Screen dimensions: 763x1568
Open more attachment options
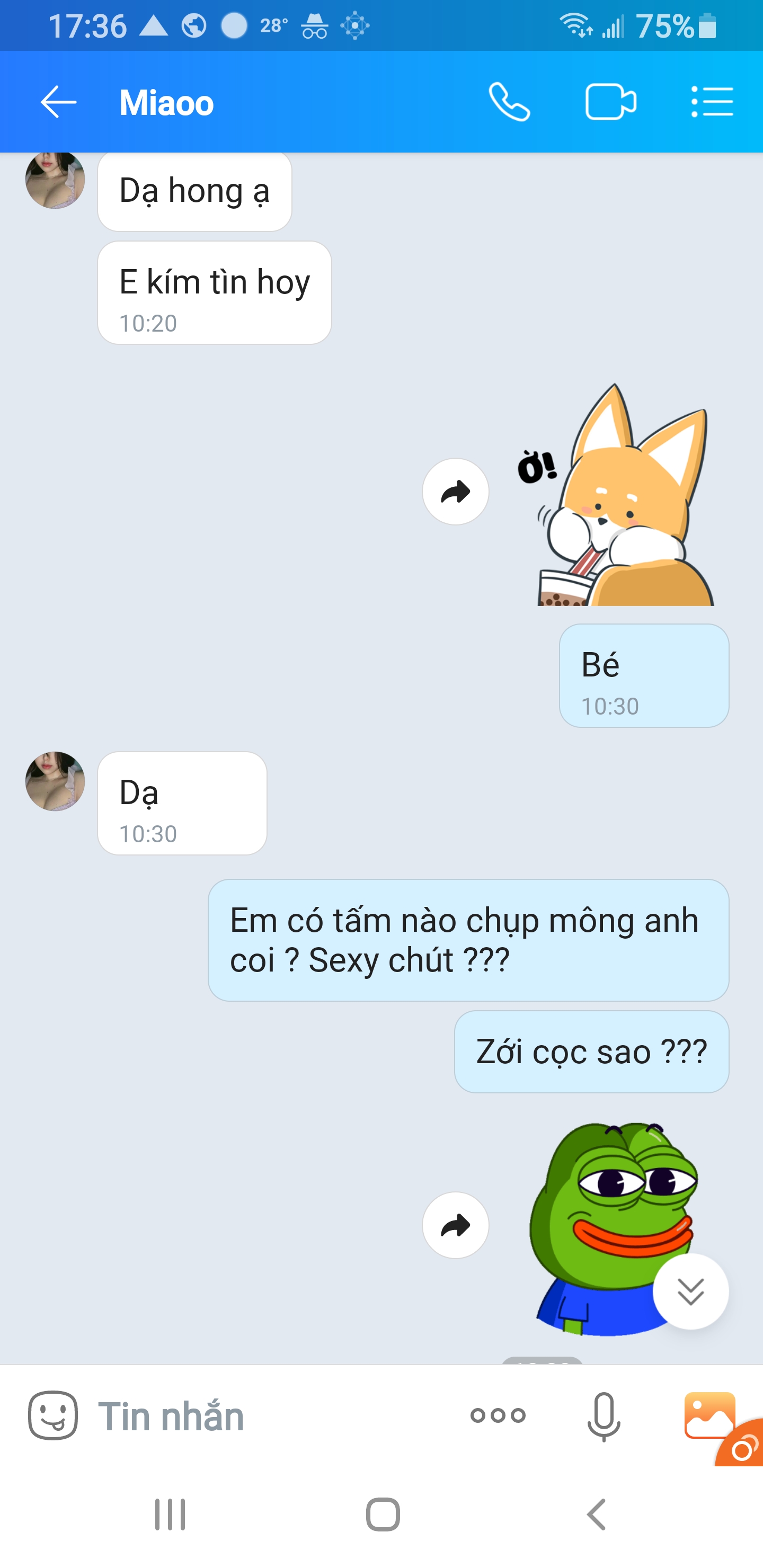(498, 1415)
